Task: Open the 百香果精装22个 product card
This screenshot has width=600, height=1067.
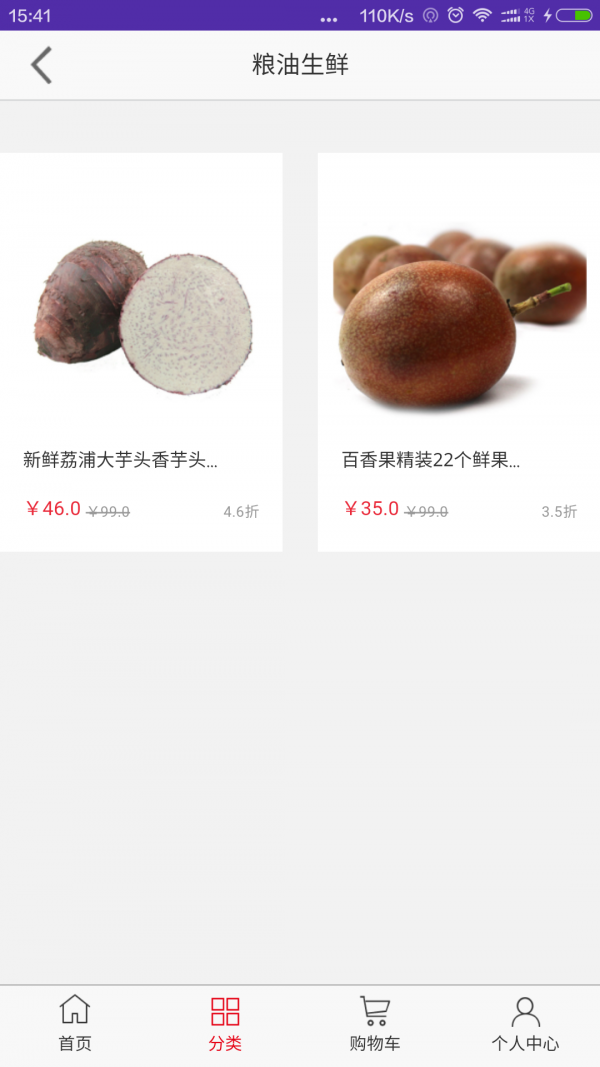Action: pos(459,351)
